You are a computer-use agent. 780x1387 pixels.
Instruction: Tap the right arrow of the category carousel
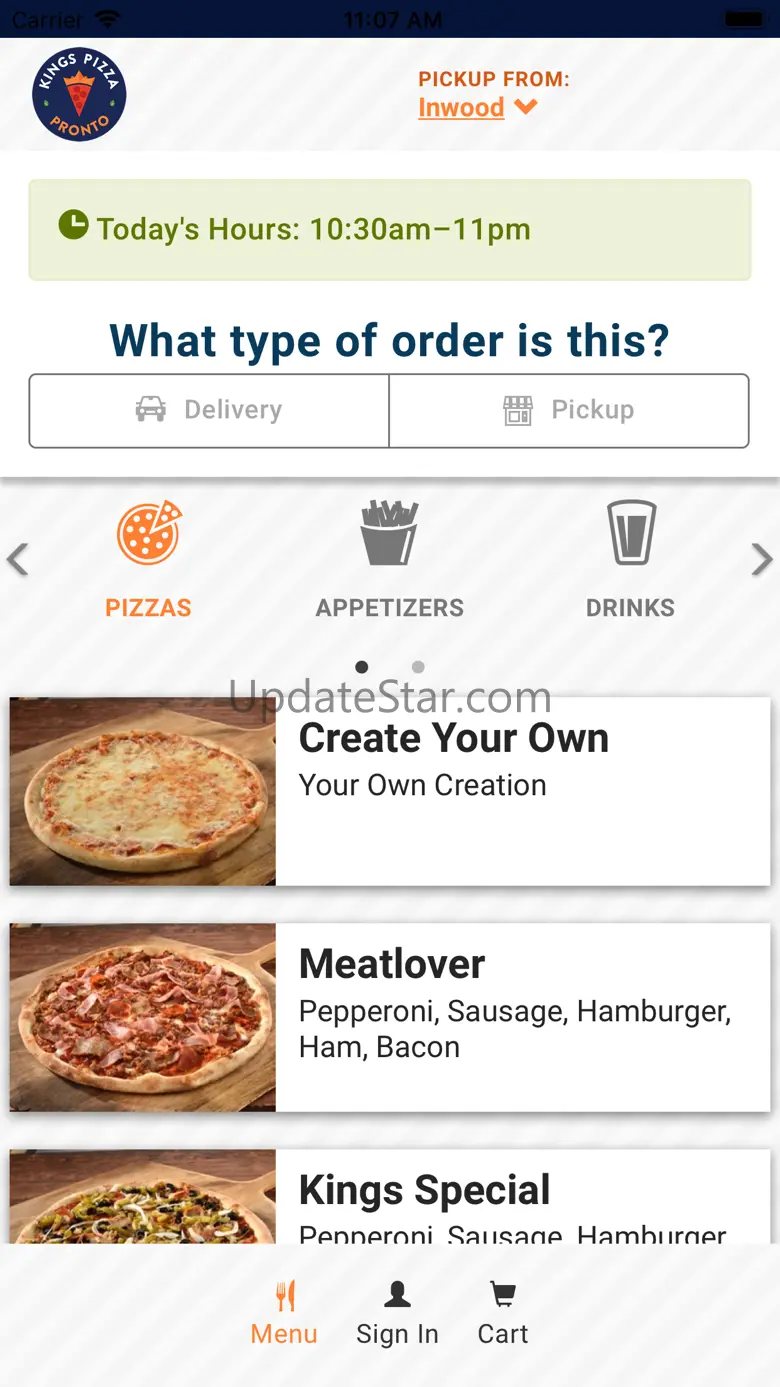pos(762,560)
